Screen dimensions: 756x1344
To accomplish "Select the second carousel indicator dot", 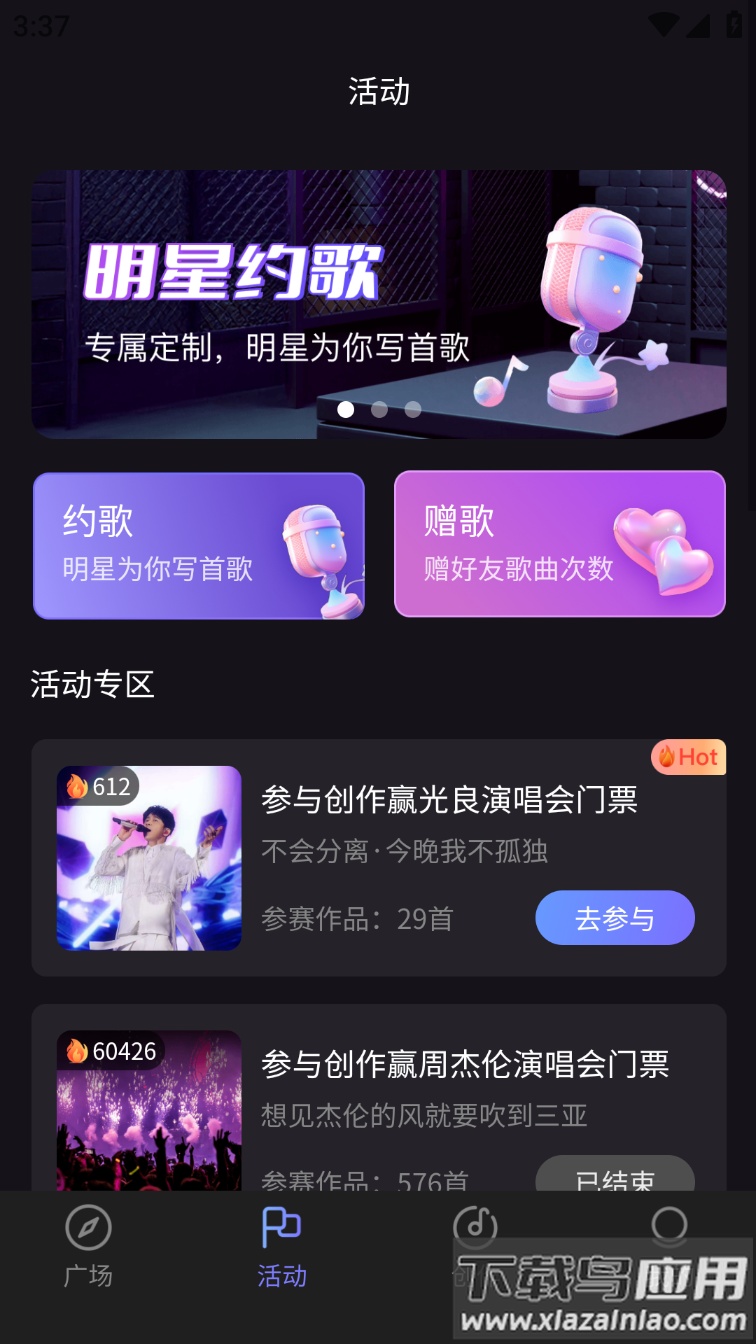I will click(379, 410).
